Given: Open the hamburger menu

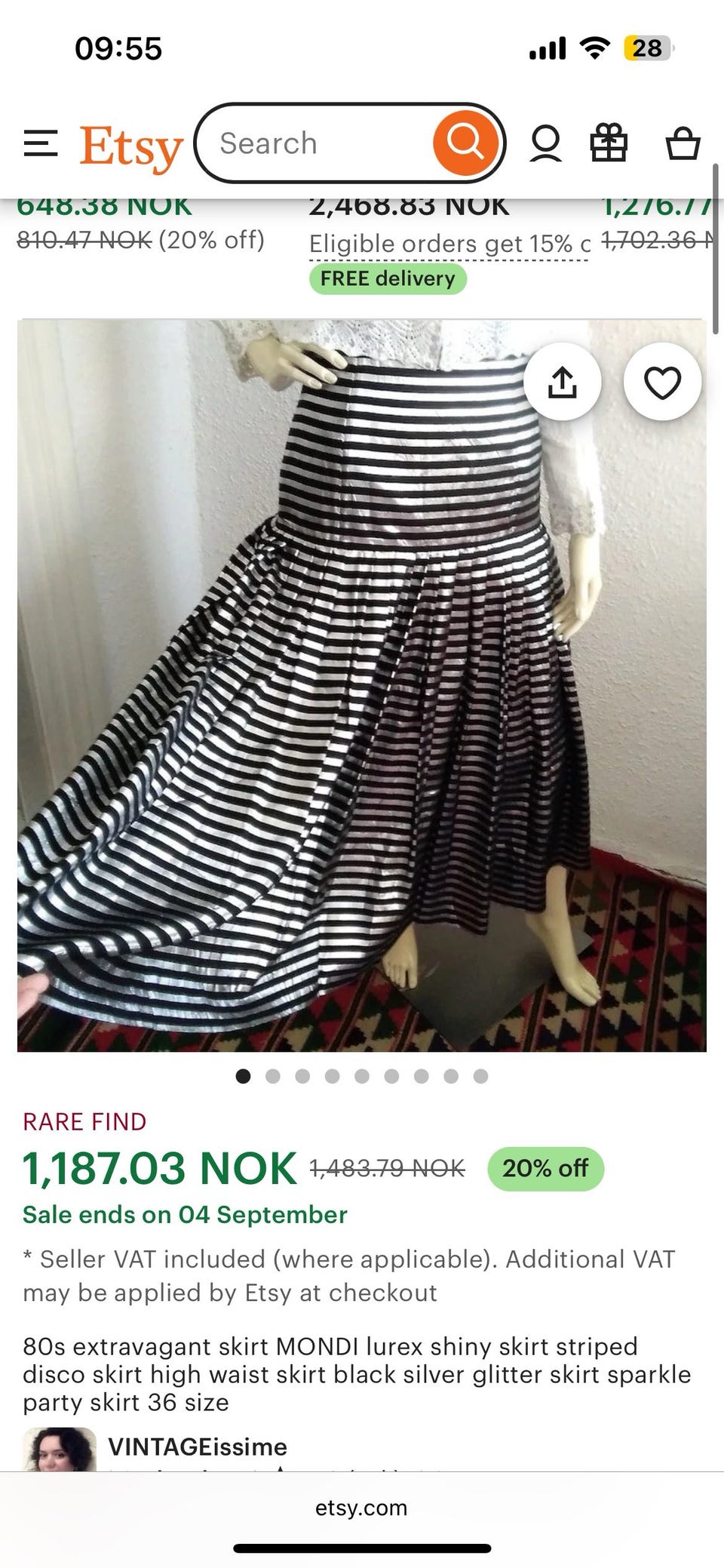Looking at the screenshot, I should [41, 143].
